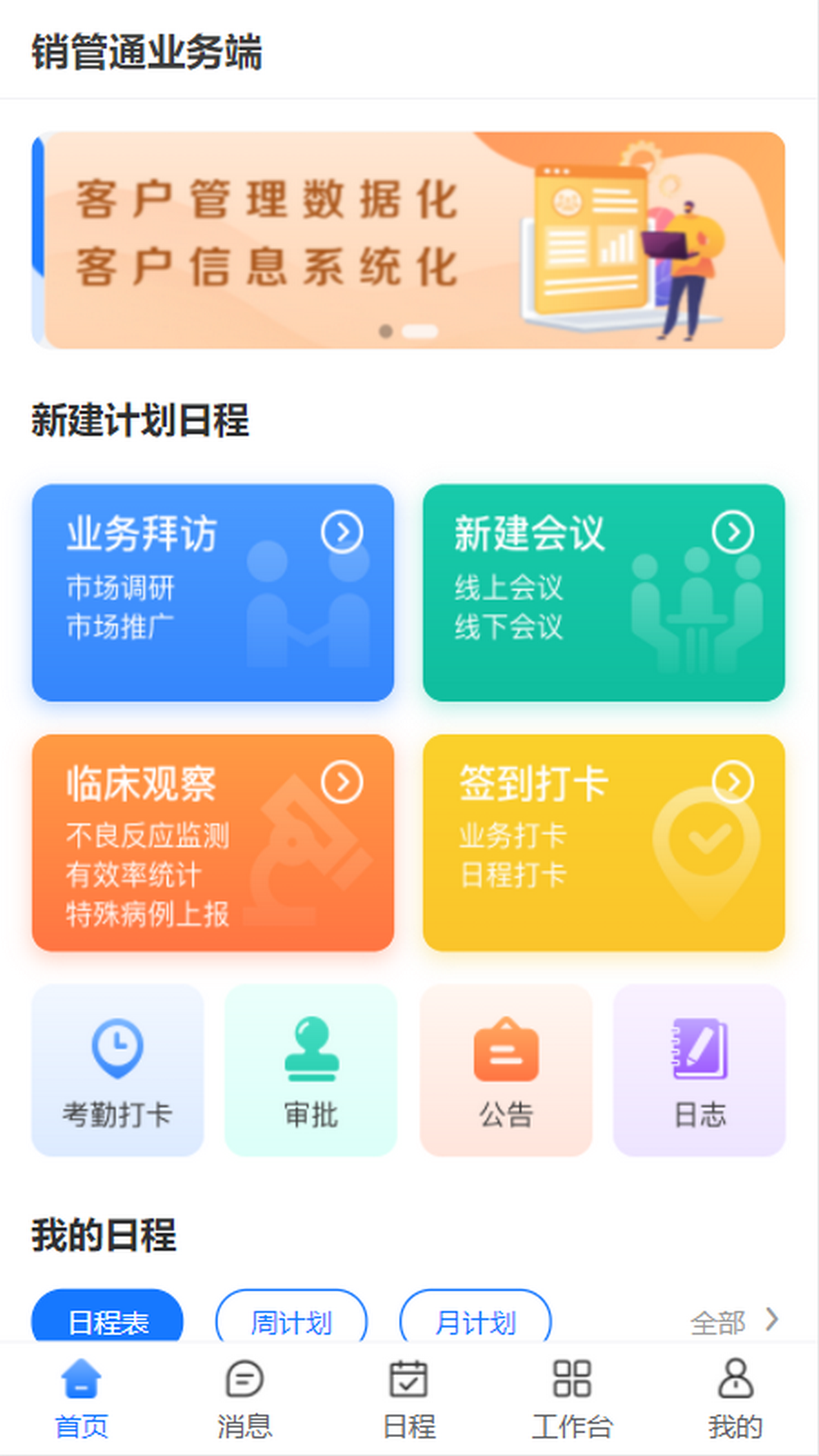The image size is (819, 1456).
Task: Select the 日程表 chip
Action: 107,1319
